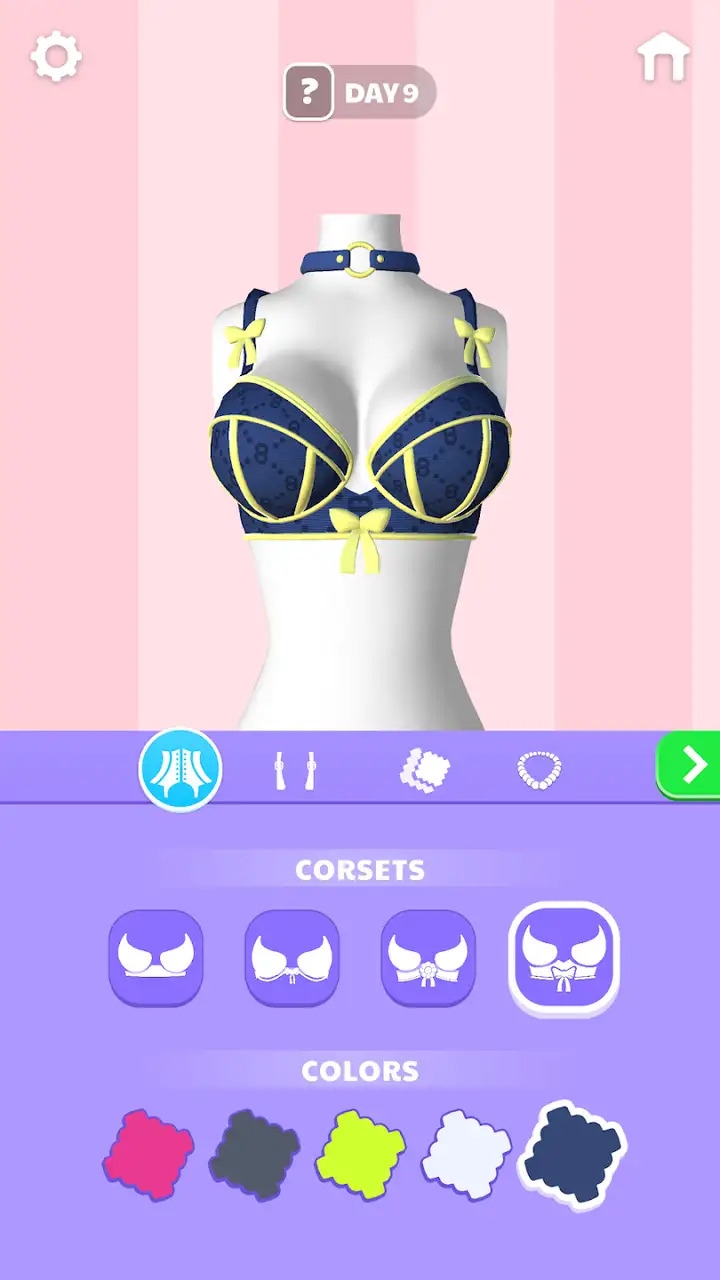Screen dimensions: 720x1280
Task: Pick the white color swatch
Action: (x=467, y=1155)
